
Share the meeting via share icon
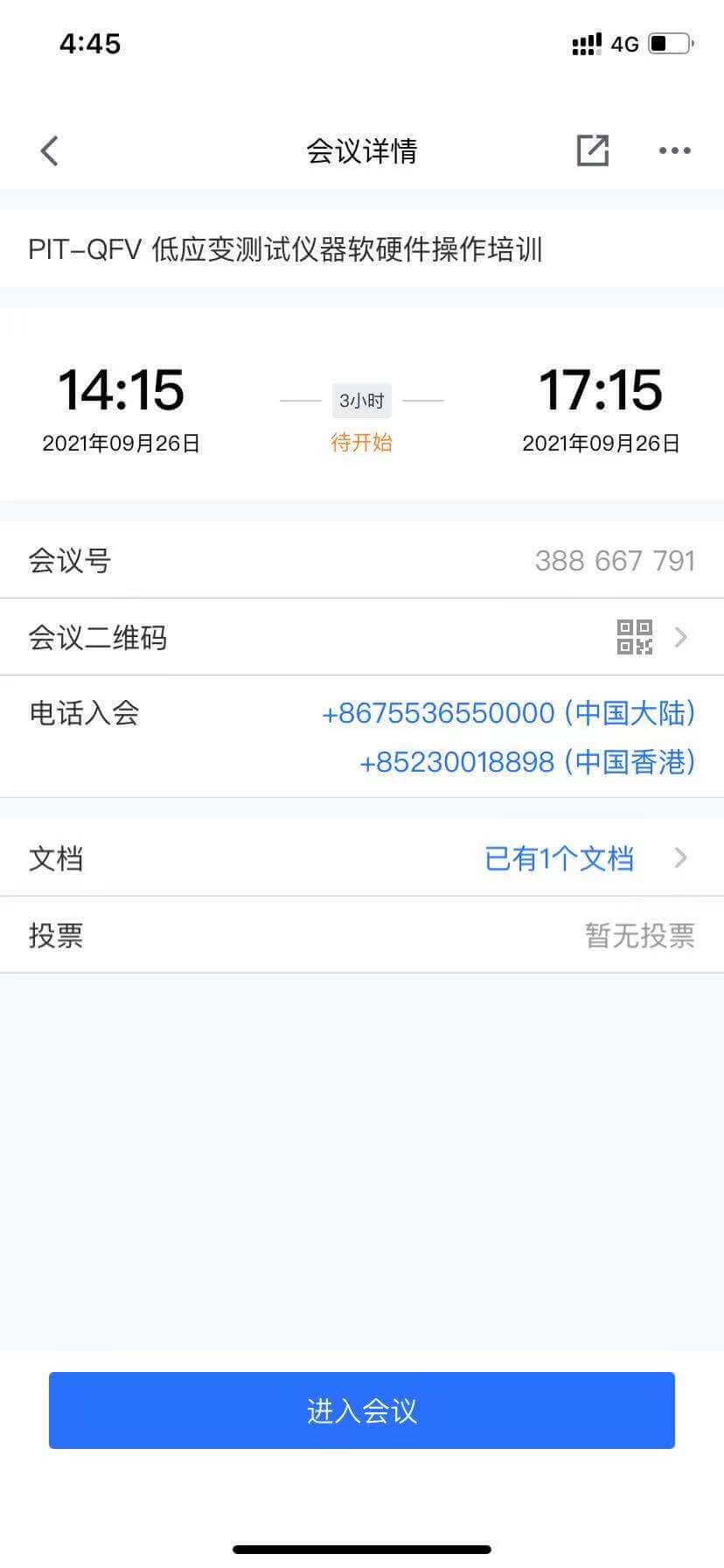592,150
